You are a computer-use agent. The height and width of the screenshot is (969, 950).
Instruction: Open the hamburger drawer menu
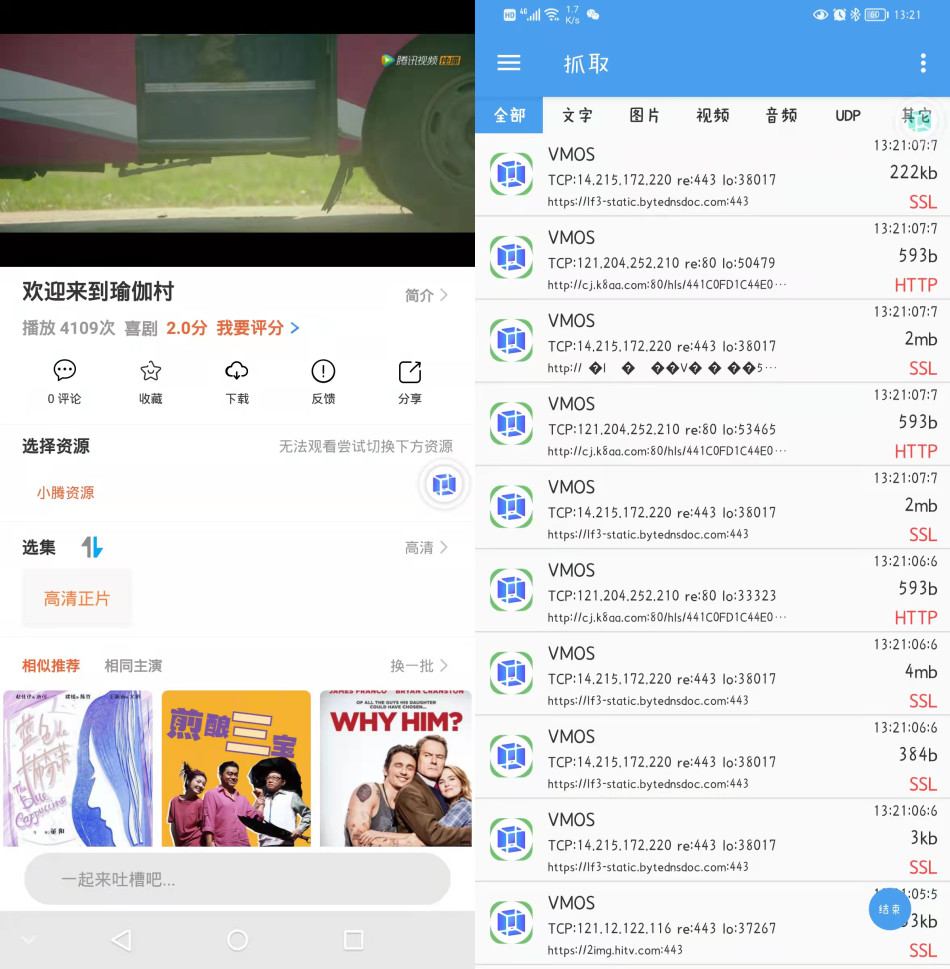click(509, 63)
